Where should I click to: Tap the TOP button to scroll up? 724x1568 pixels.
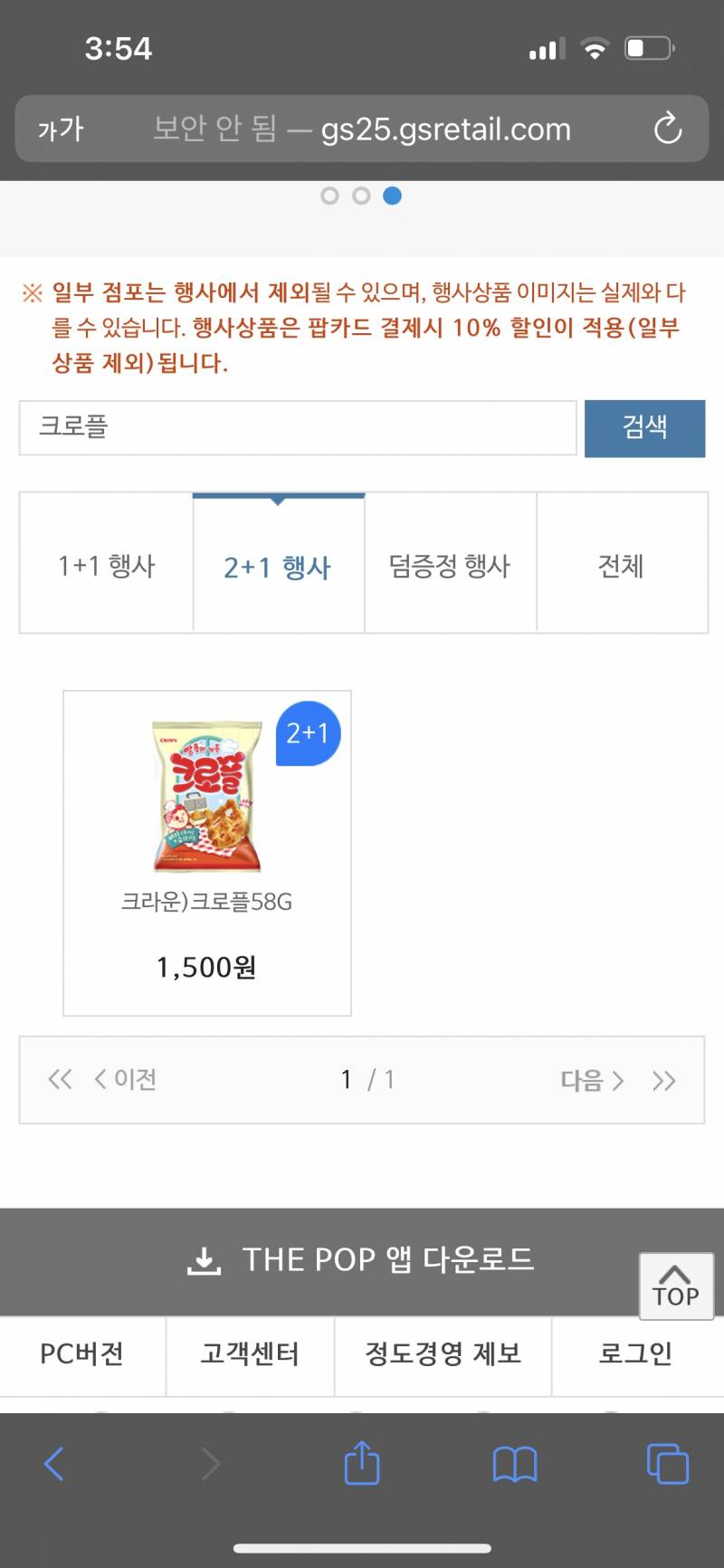click(x=675, y=1286)
